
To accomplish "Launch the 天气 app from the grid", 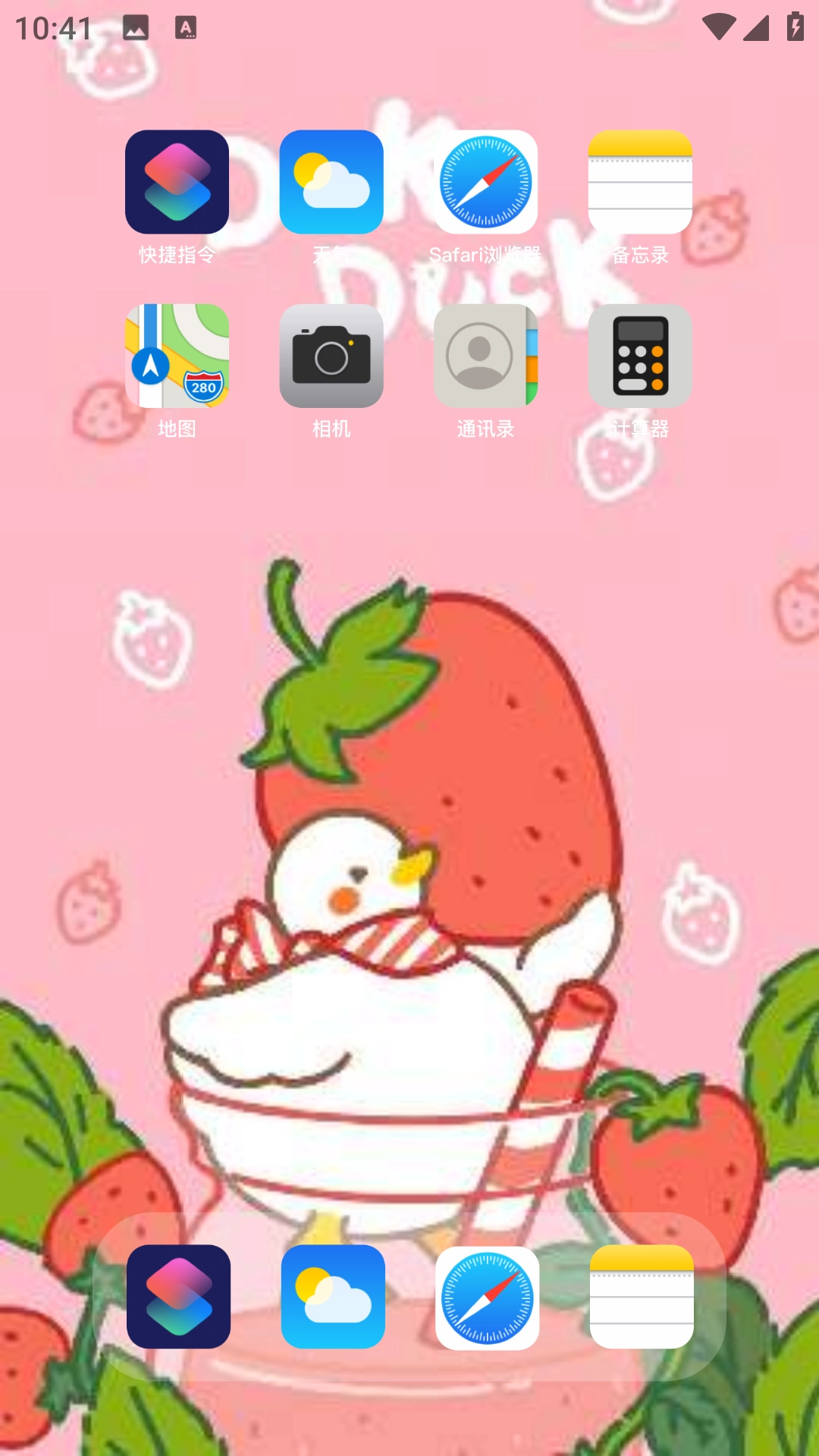I will coord(331,182).
